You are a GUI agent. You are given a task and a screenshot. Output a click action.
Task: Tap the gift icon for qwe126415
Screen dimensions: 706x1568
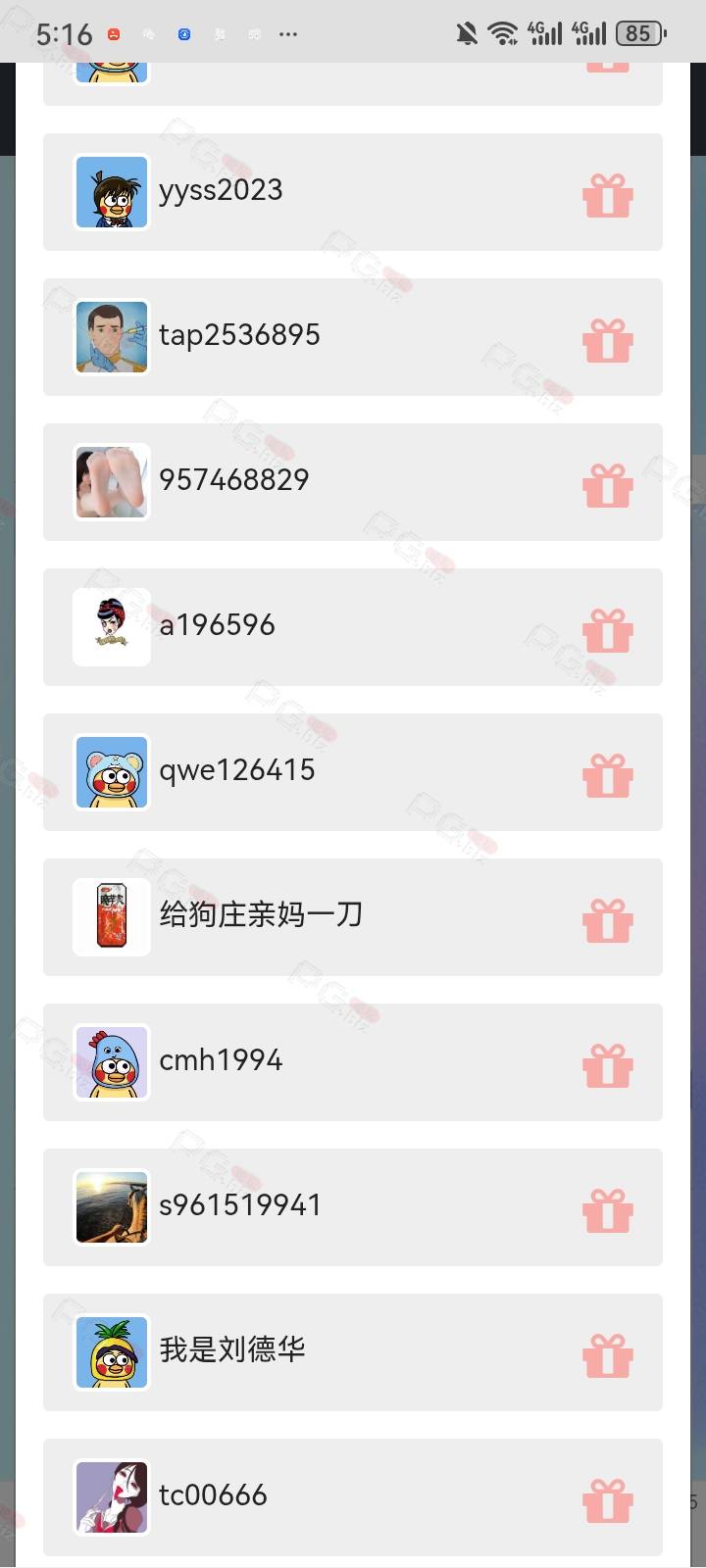(608, 774)
